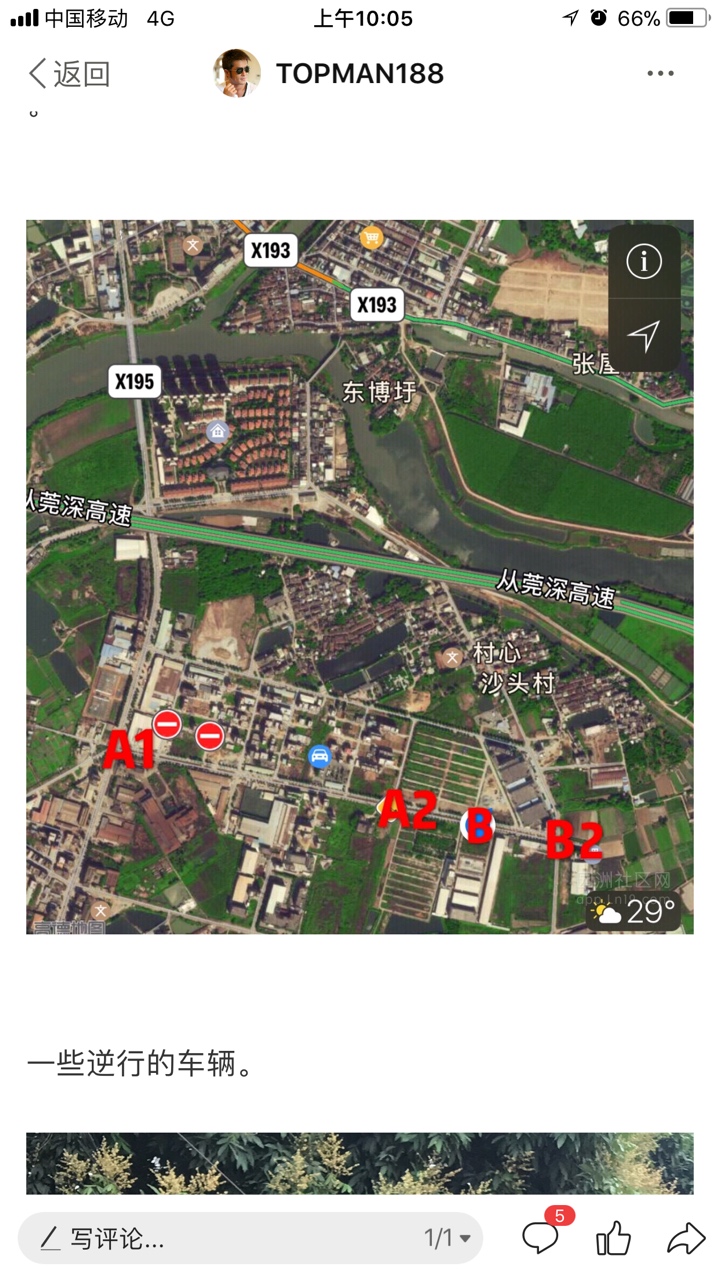The width and height of the screenshot is (720, 1280).
Task: Share this post
Action: tap(685, 1239)
